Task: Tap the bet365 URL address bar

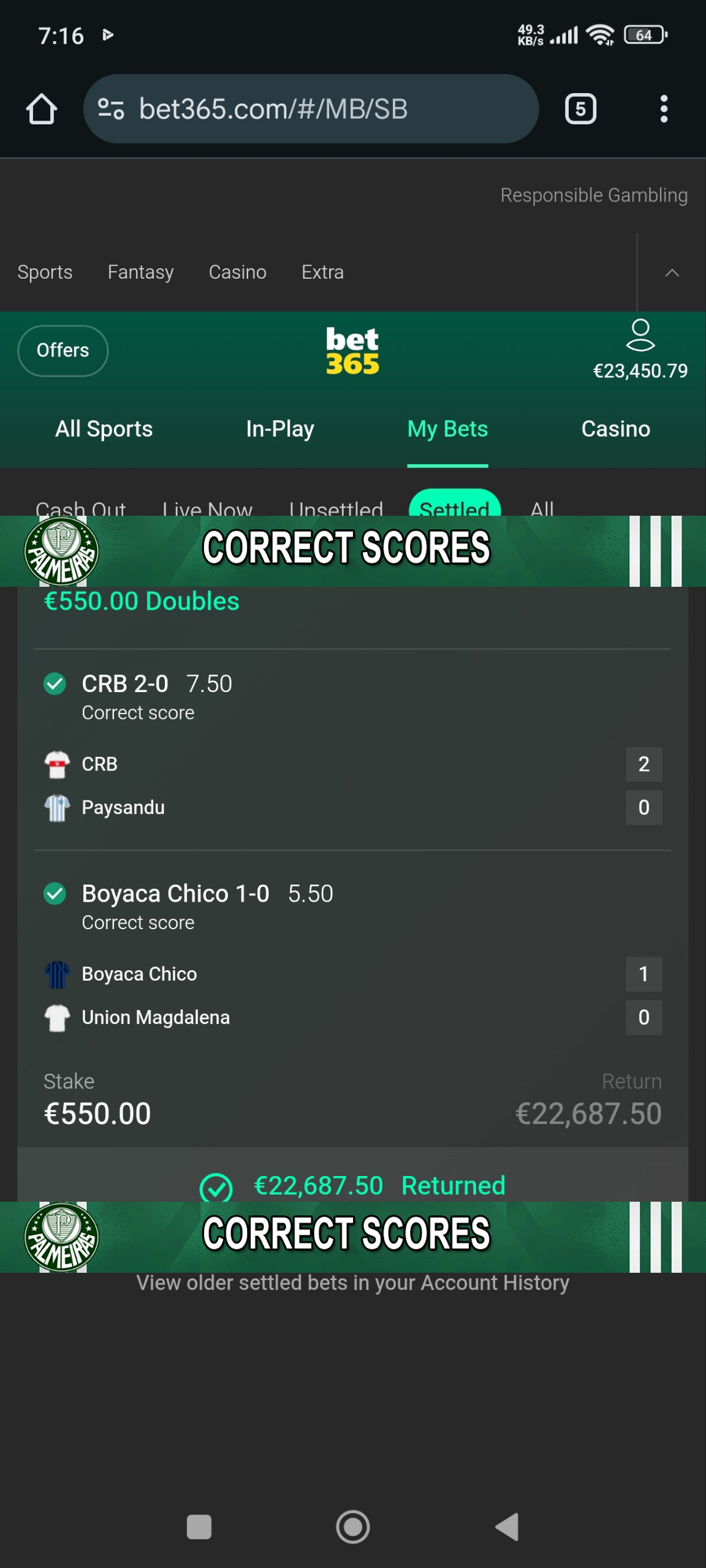Action: [x=311, y=109]
